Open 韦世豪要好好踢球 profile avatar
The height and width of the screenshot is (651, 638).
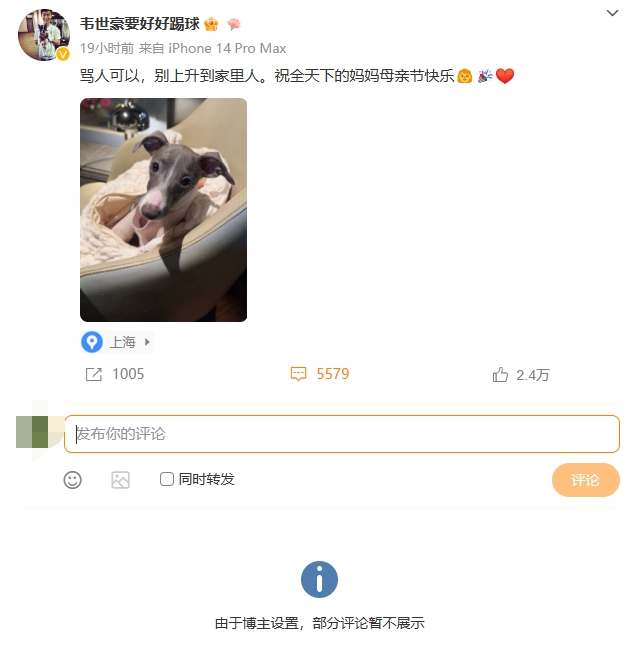44,35
